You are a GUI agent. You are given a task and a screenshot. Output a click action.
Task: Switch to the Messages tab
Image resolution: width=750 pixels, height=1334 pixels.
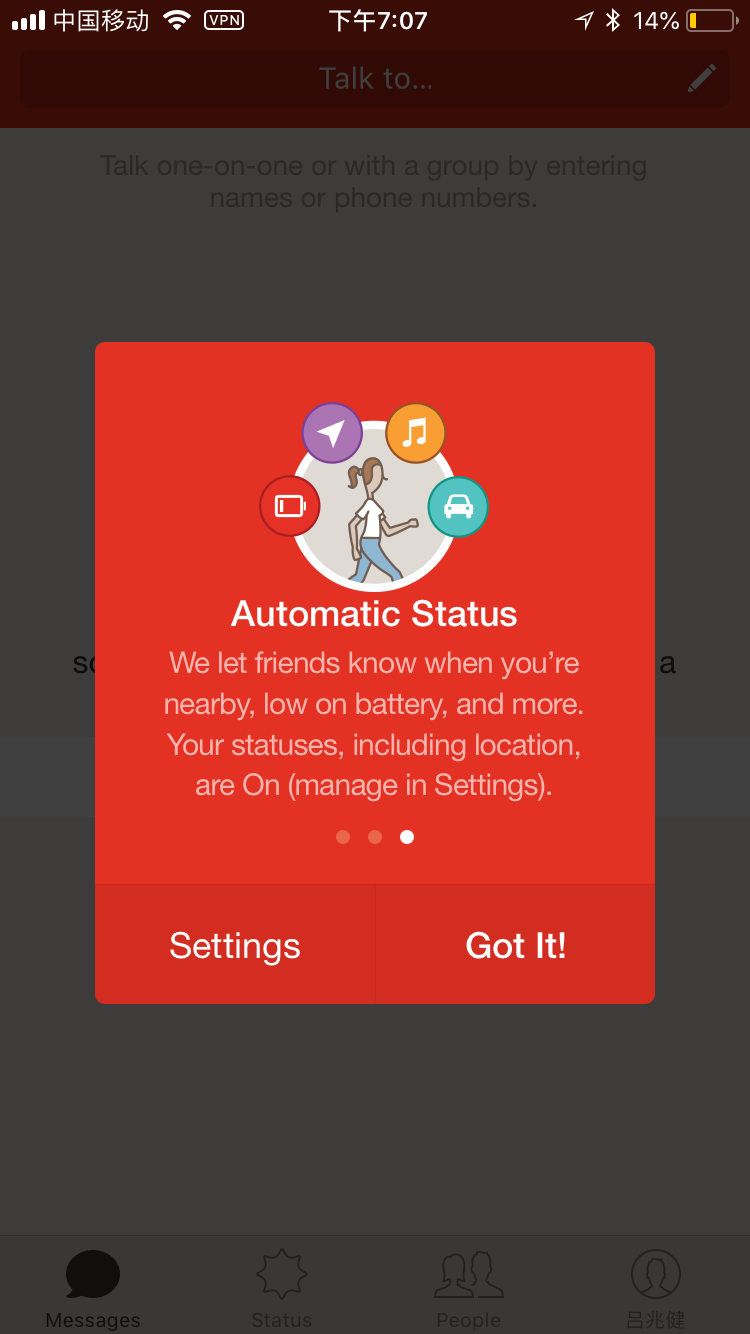pyautogui.click(x=93, y=1290)
